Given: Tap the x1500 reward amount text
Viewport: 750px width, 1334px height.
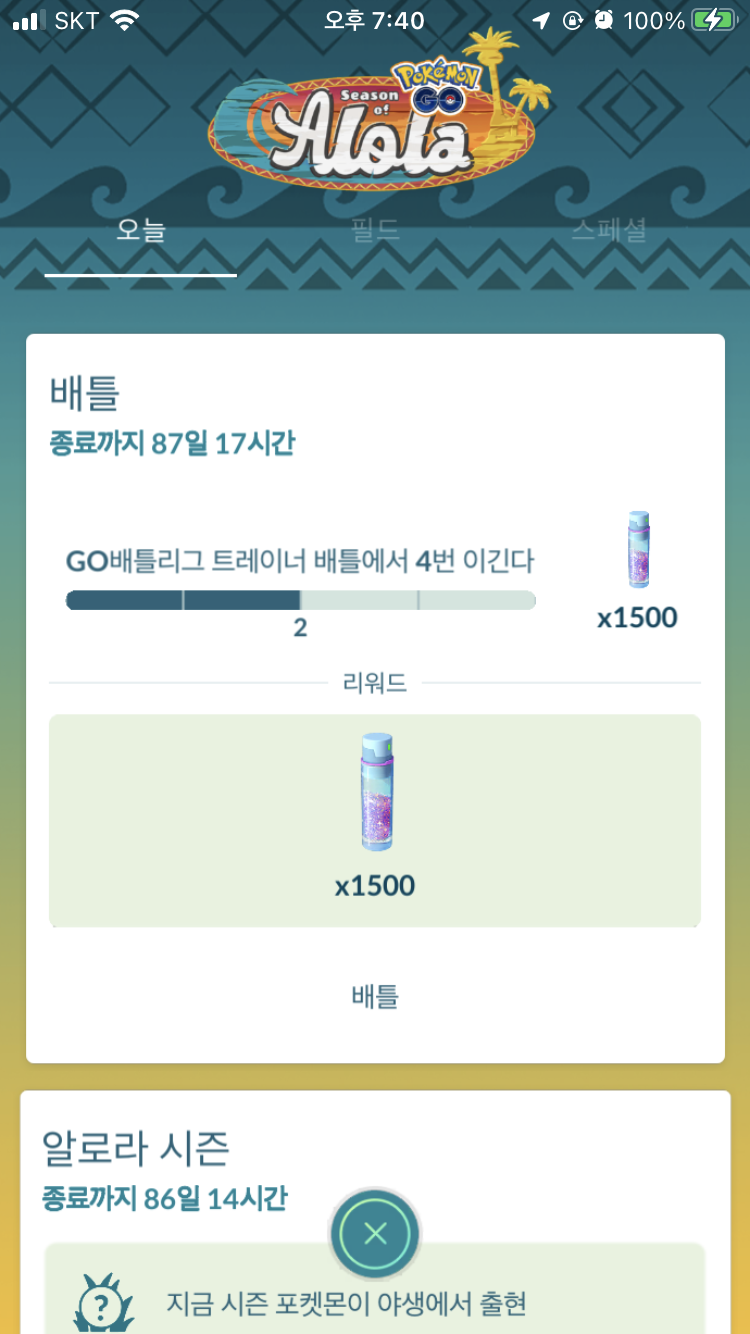Looking at the screenshot, I should [637, 618].
